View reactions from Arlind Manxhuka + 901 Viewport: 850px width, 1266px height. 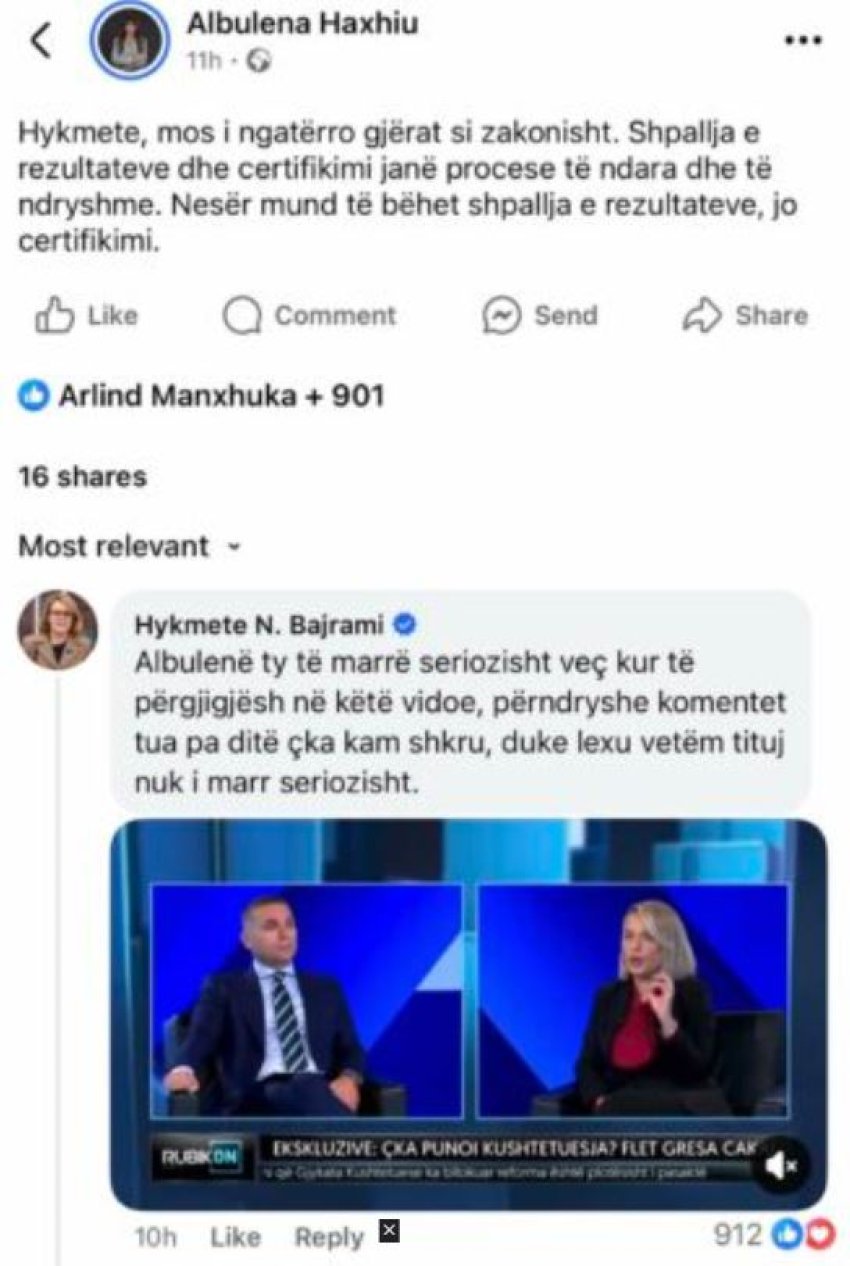201,396
